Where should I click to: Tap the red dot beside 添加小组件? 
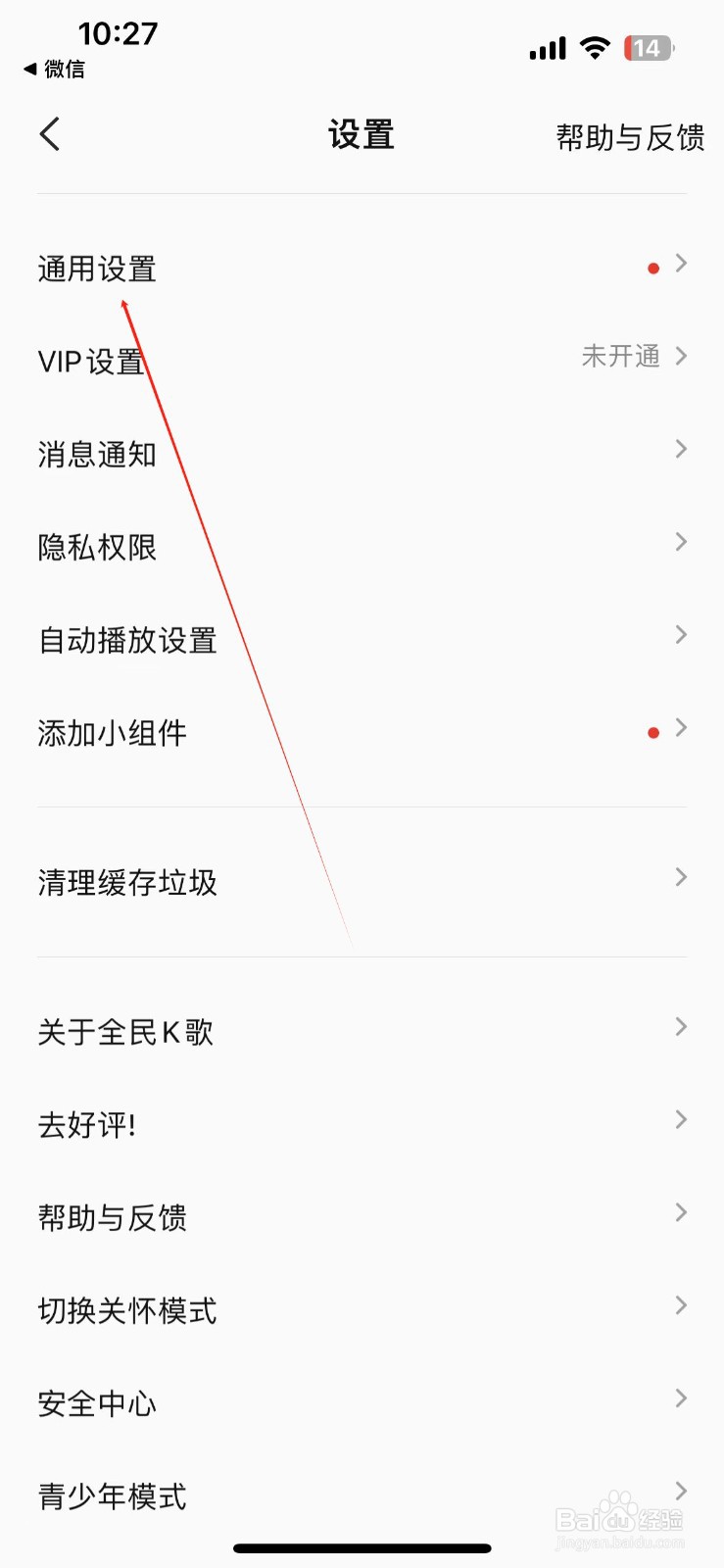tap(652, 731)
